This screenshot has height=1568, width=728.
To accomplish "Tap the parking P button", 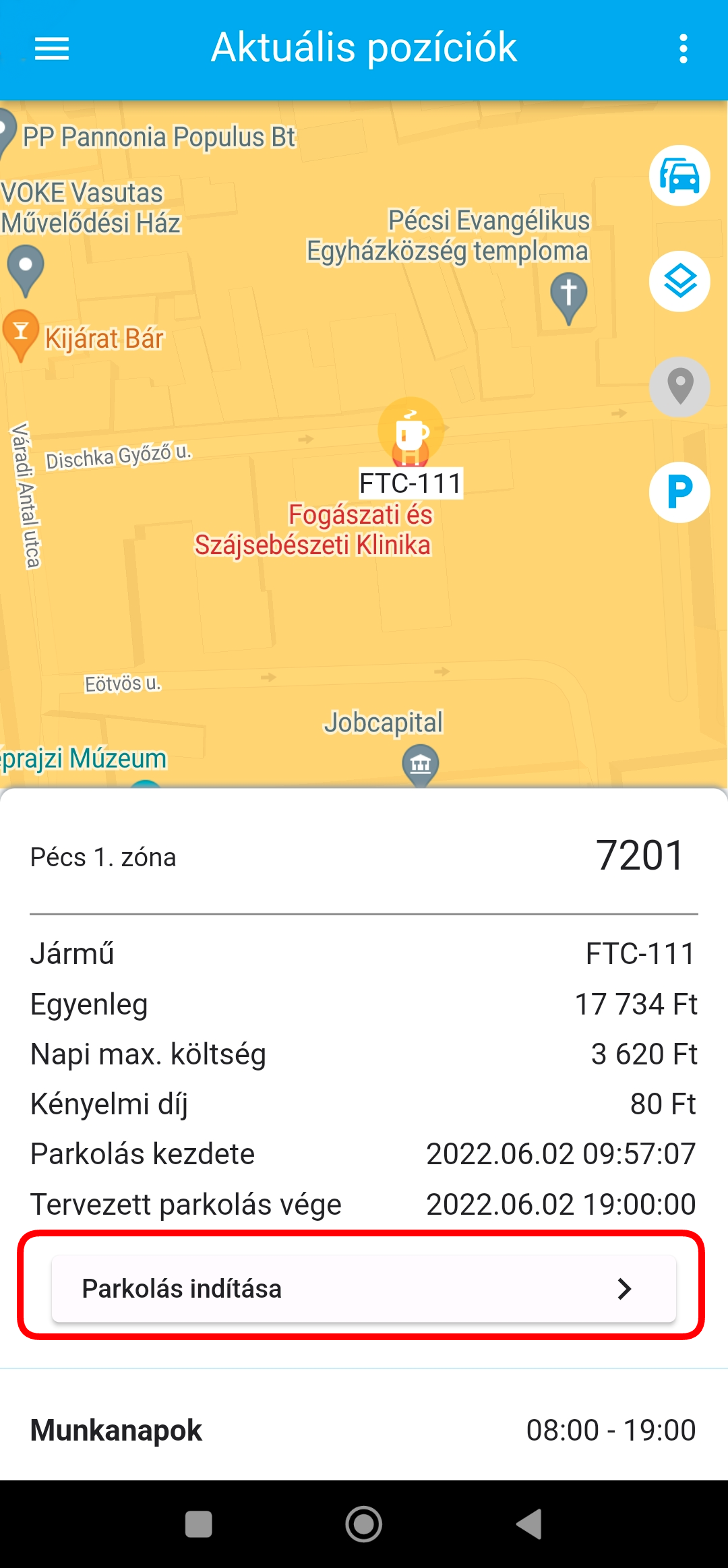I will pos(679,492).
